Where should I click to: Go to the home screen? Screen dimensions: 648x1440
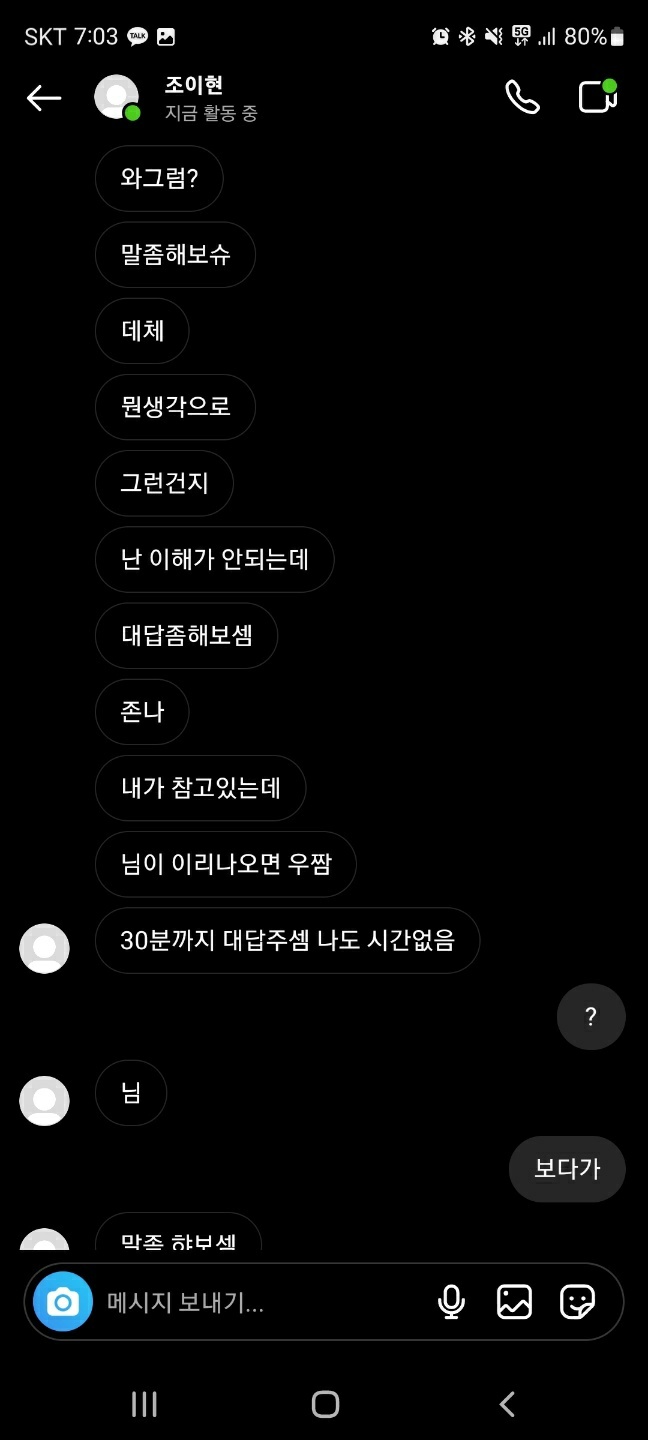click(x=325, y=1404)
